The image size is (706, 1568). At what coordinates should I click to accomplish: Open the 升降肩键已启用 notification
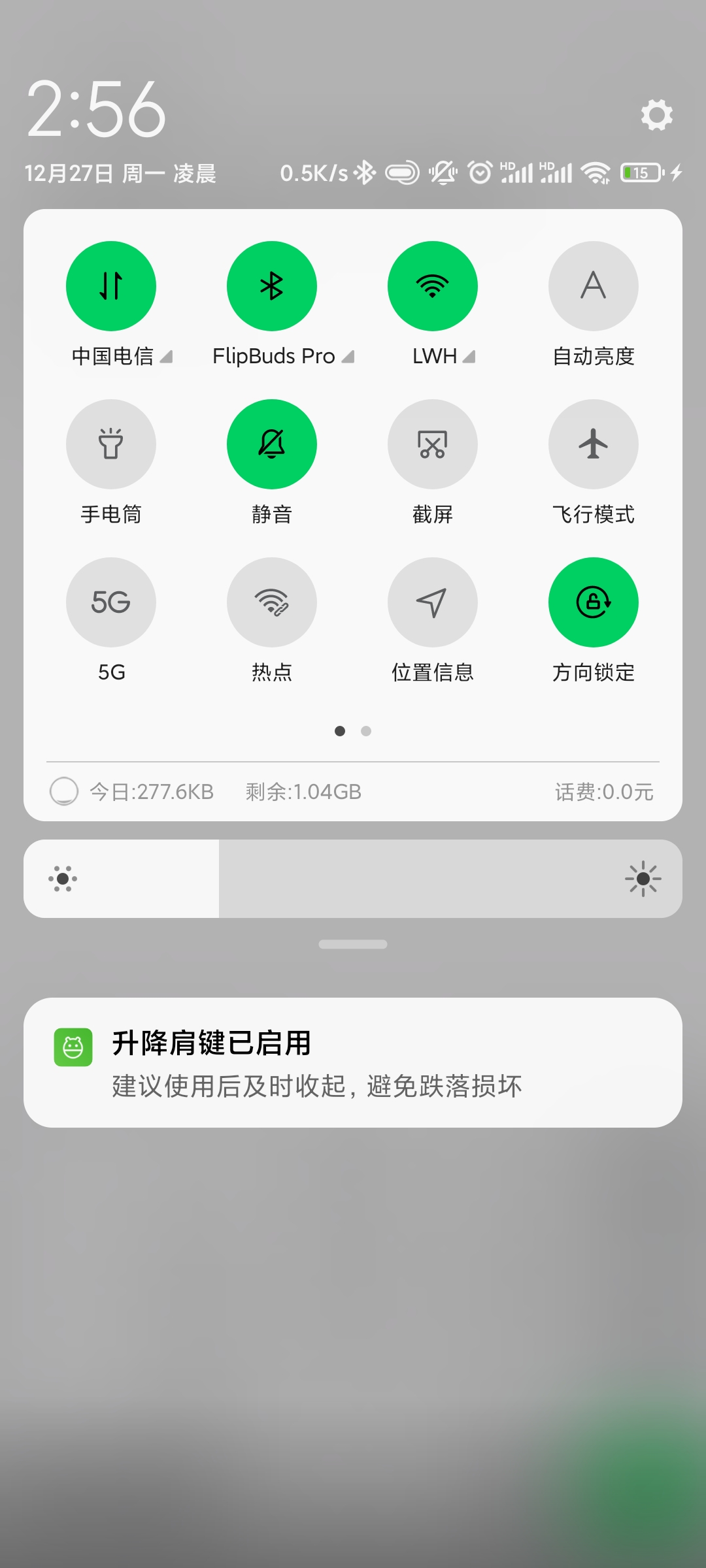click(x=353, y=1062)
